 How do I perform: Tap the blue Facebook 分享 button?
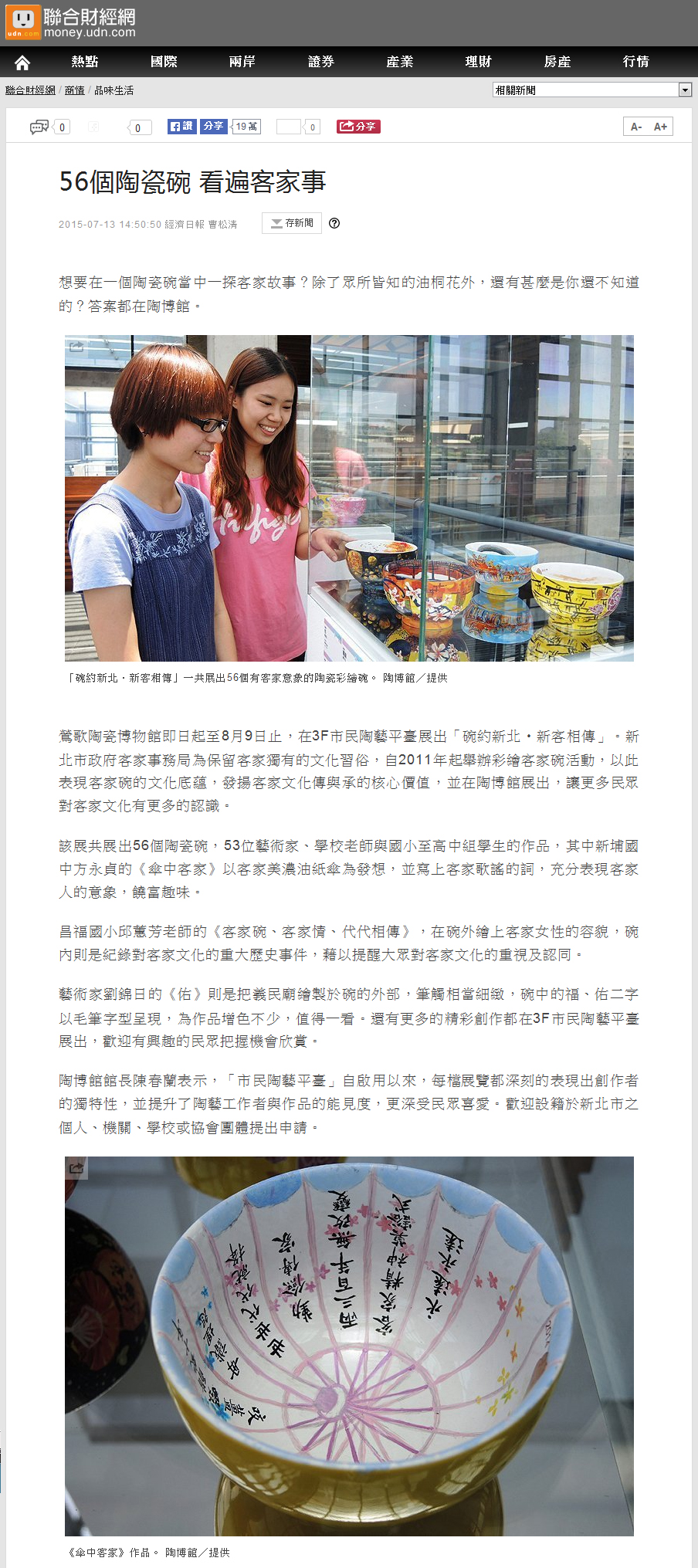[214, 127]
